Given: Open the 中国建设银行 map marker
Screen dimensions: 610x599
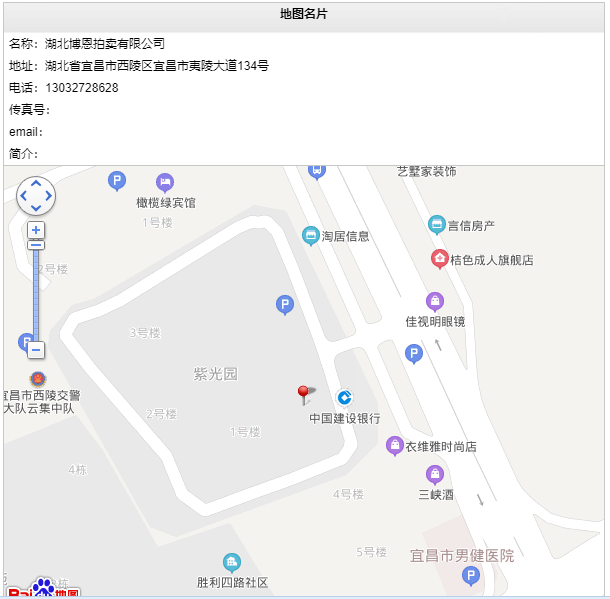Looking at the screenshot, I should click(x=344, y=398).
